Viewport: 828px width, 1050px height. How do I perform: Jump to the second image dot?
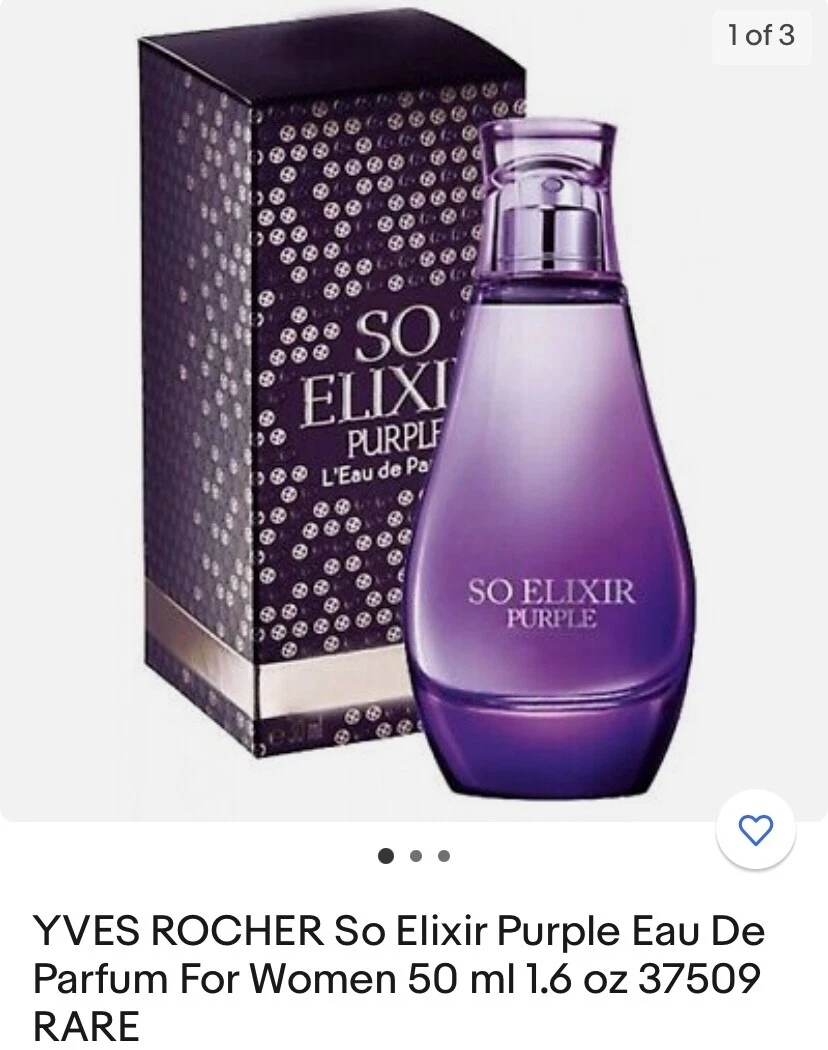point(416,856)
